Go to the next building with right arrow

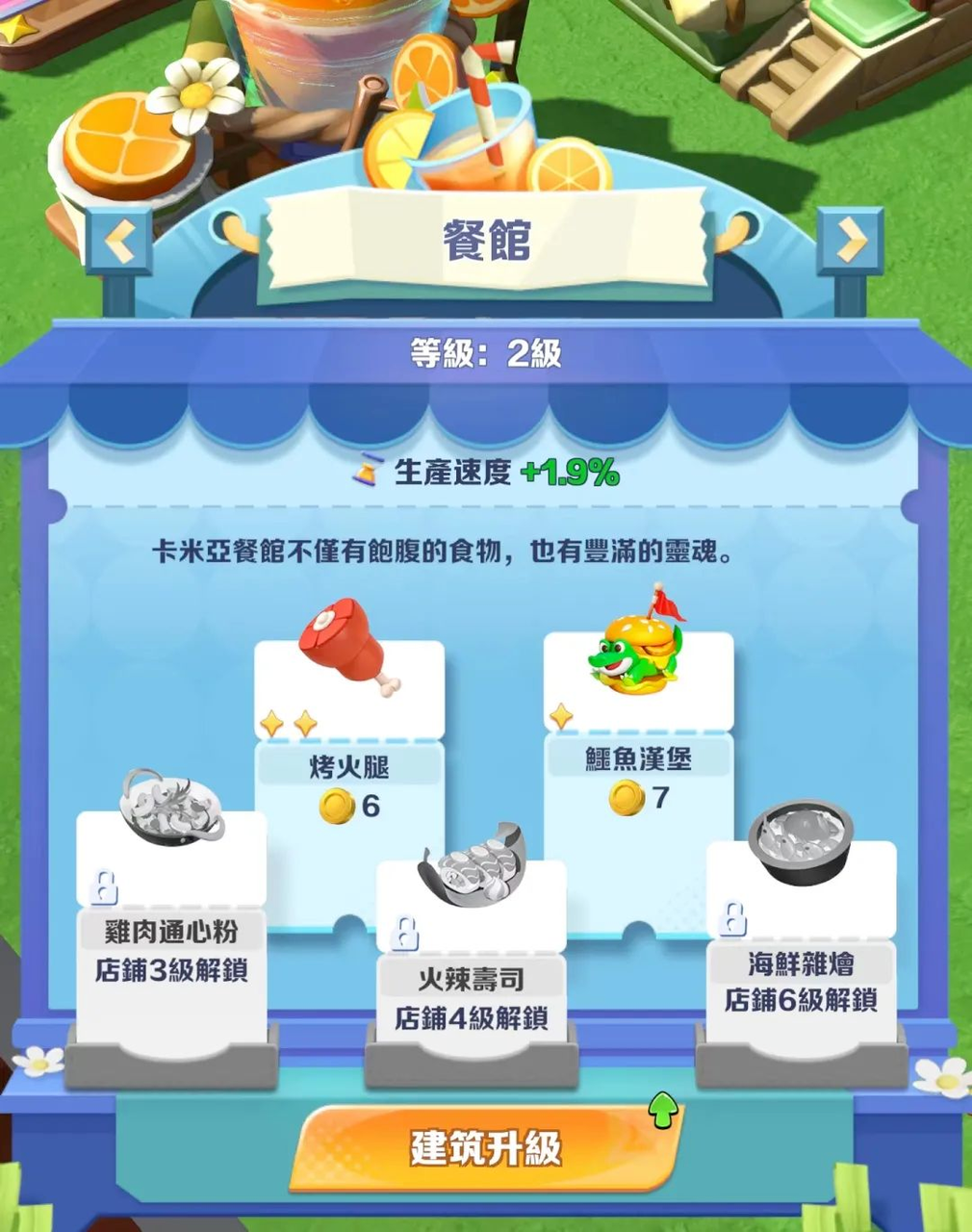850,241
